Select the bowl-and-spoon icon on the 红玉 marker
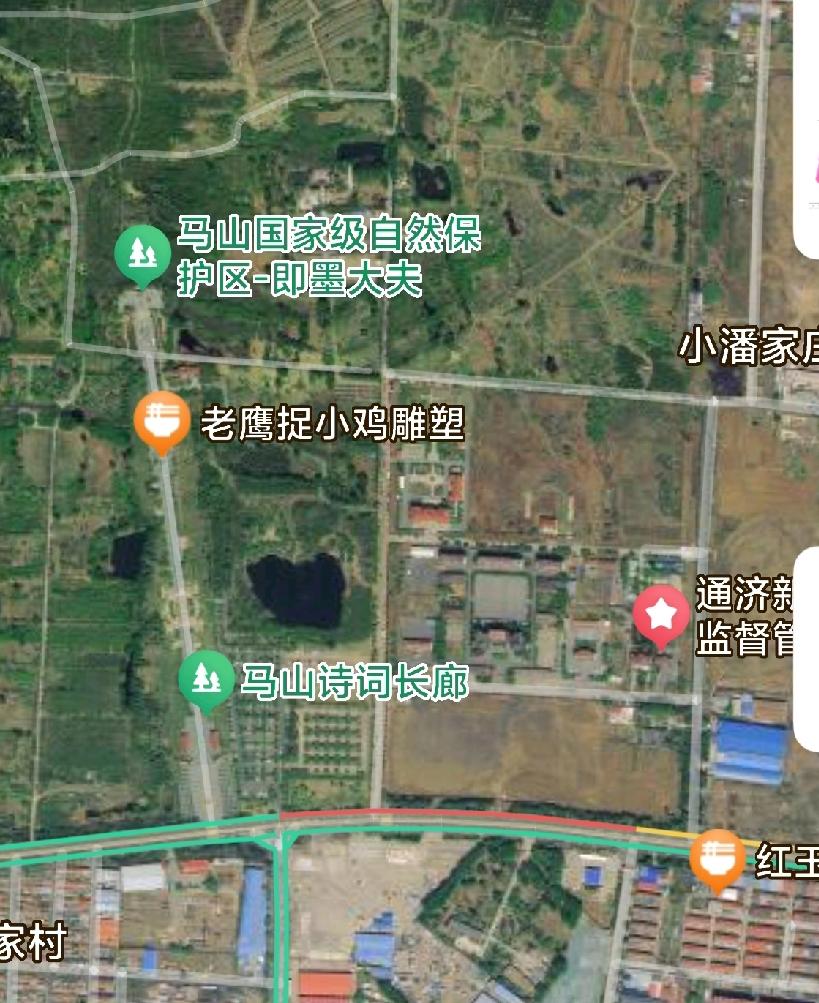This screenshot has width=819, height=1003. pyautogui.click(x=716, y=853)
